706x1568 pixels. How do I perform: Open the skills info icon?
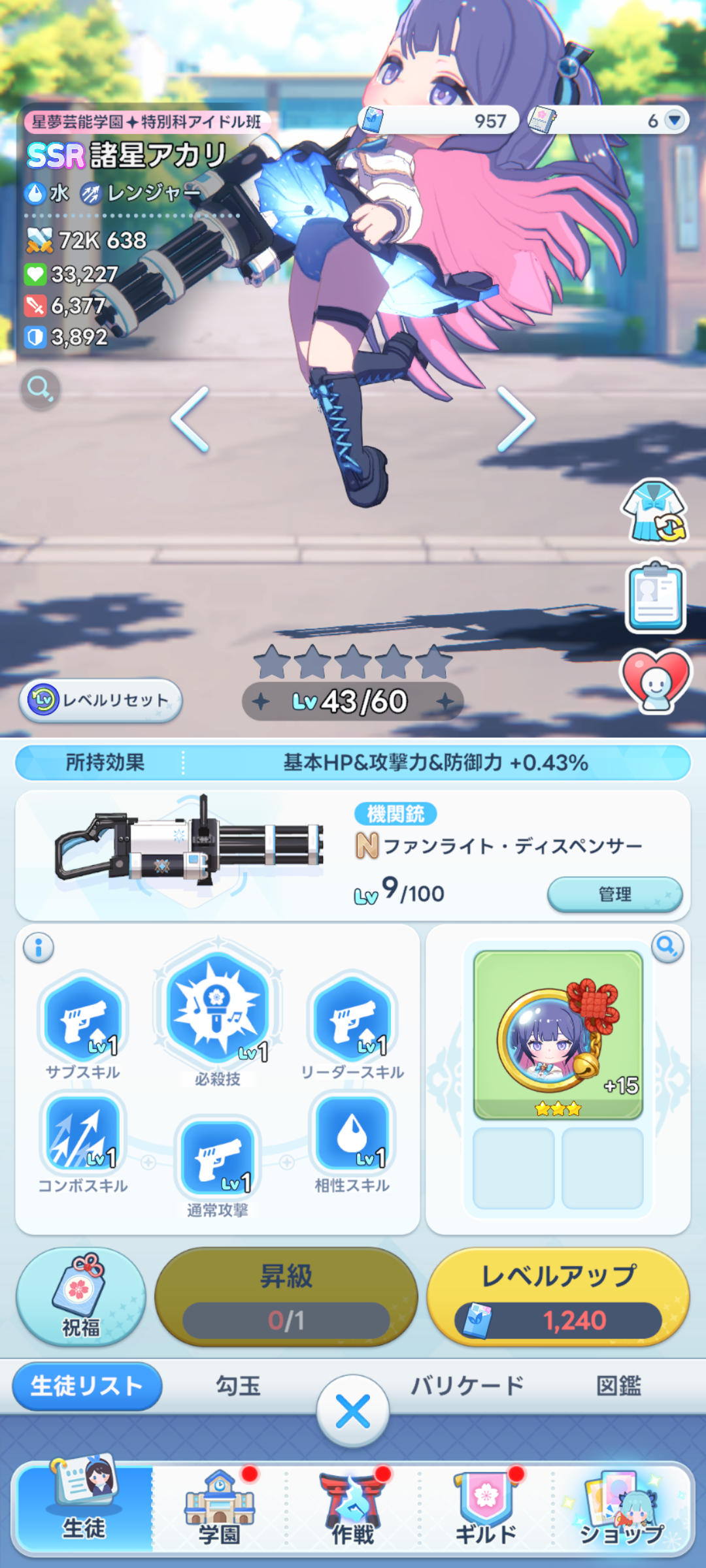coord(39,947)
